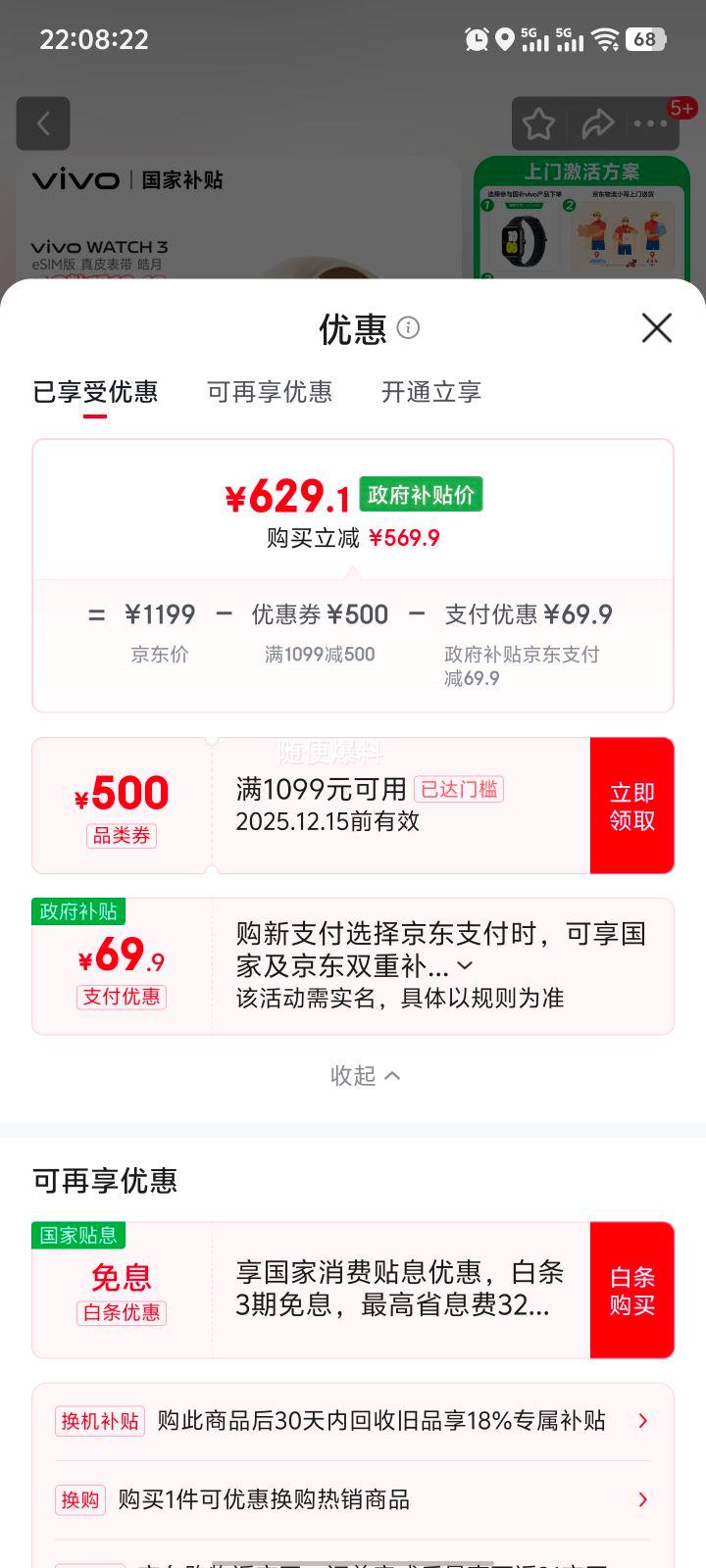Screen dimensions: 706x1568
Task: Select the 已享受优惠 tab
Action: click(x=93, y=392)
